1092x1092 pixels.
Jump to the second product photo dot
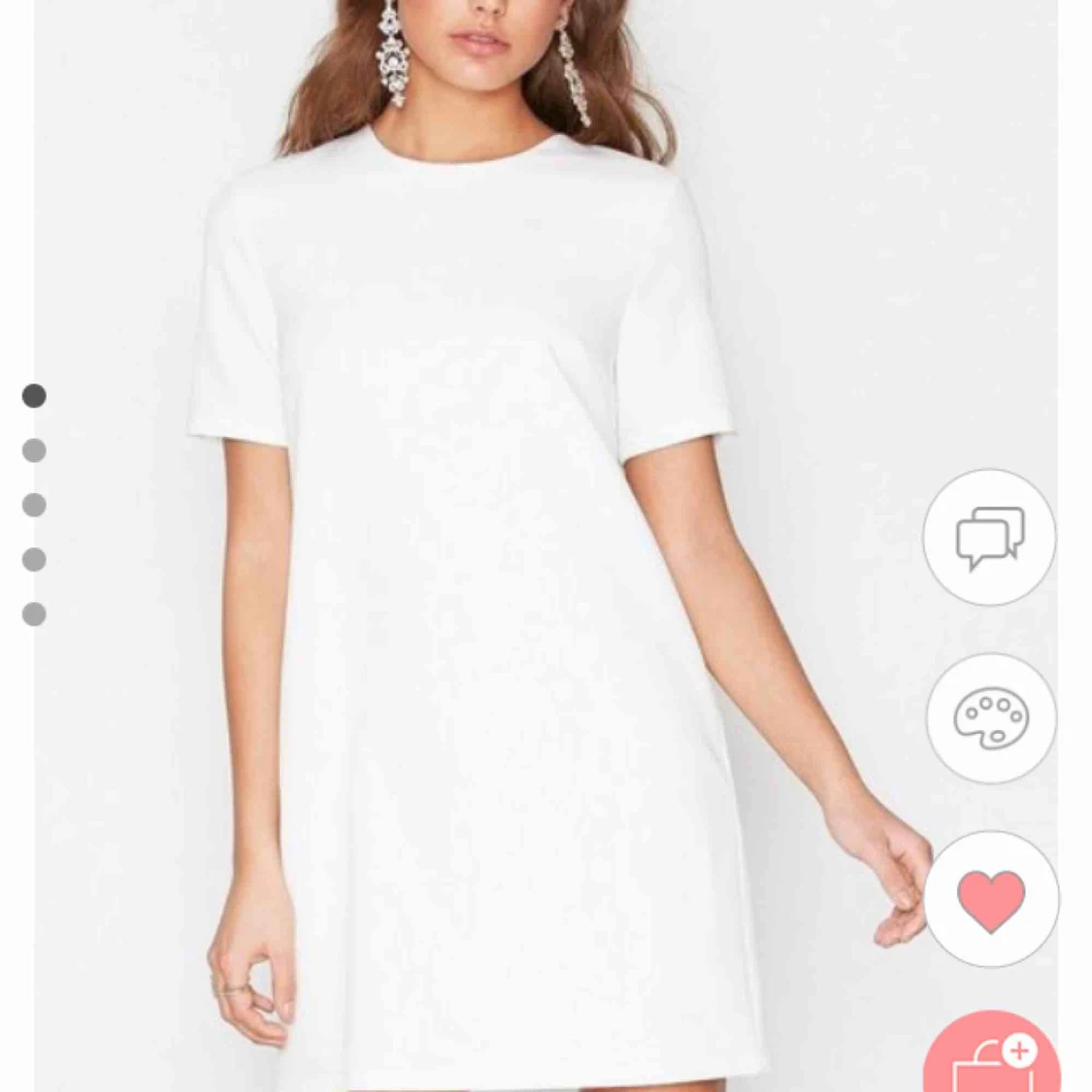pyautogui.click(x=34, y=450)
